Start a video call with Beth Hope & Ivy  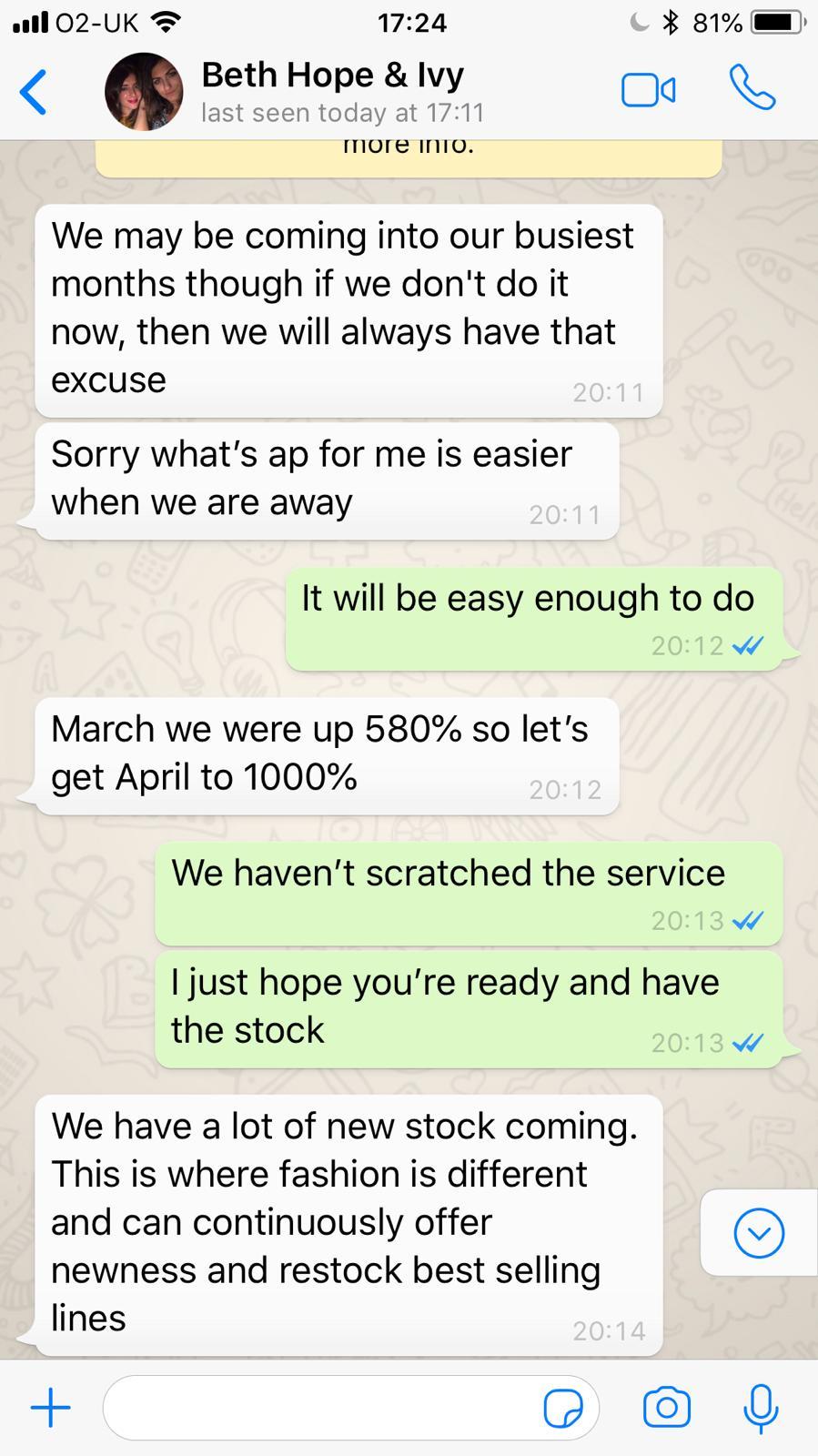pyautogui.click(x=648, y=90)
